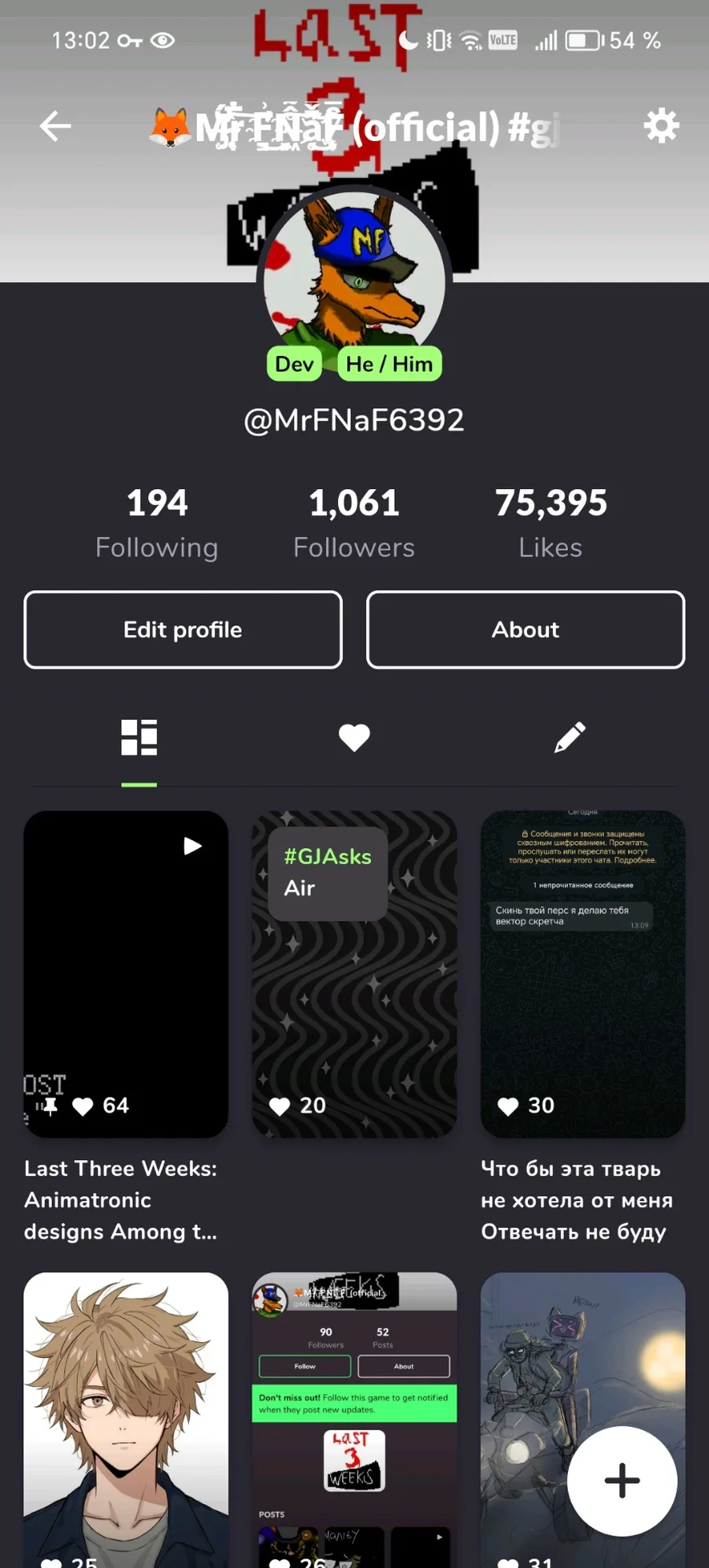
Task: Select the posts grid tab
Action: 139,737
